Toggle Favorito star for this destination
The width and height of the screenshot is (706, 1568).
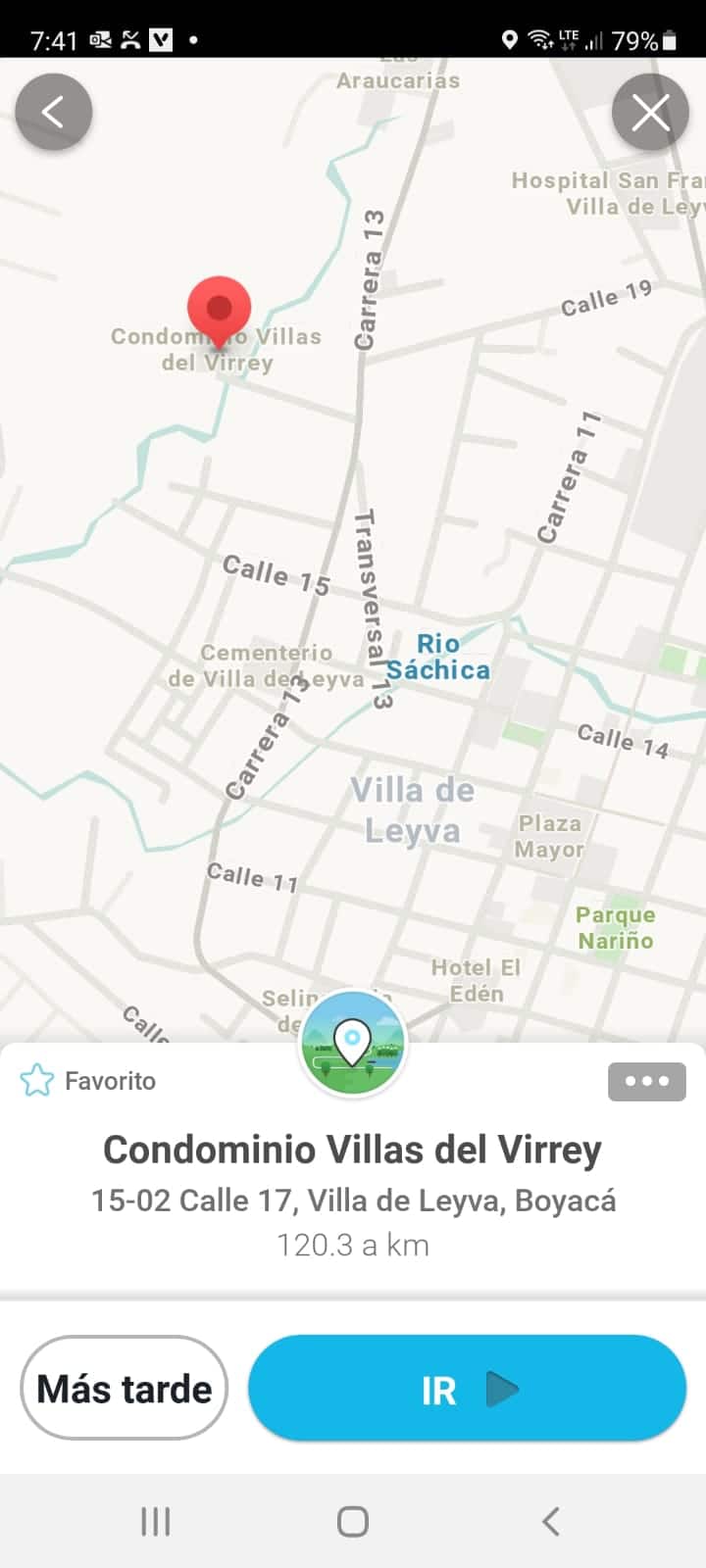36,1080
